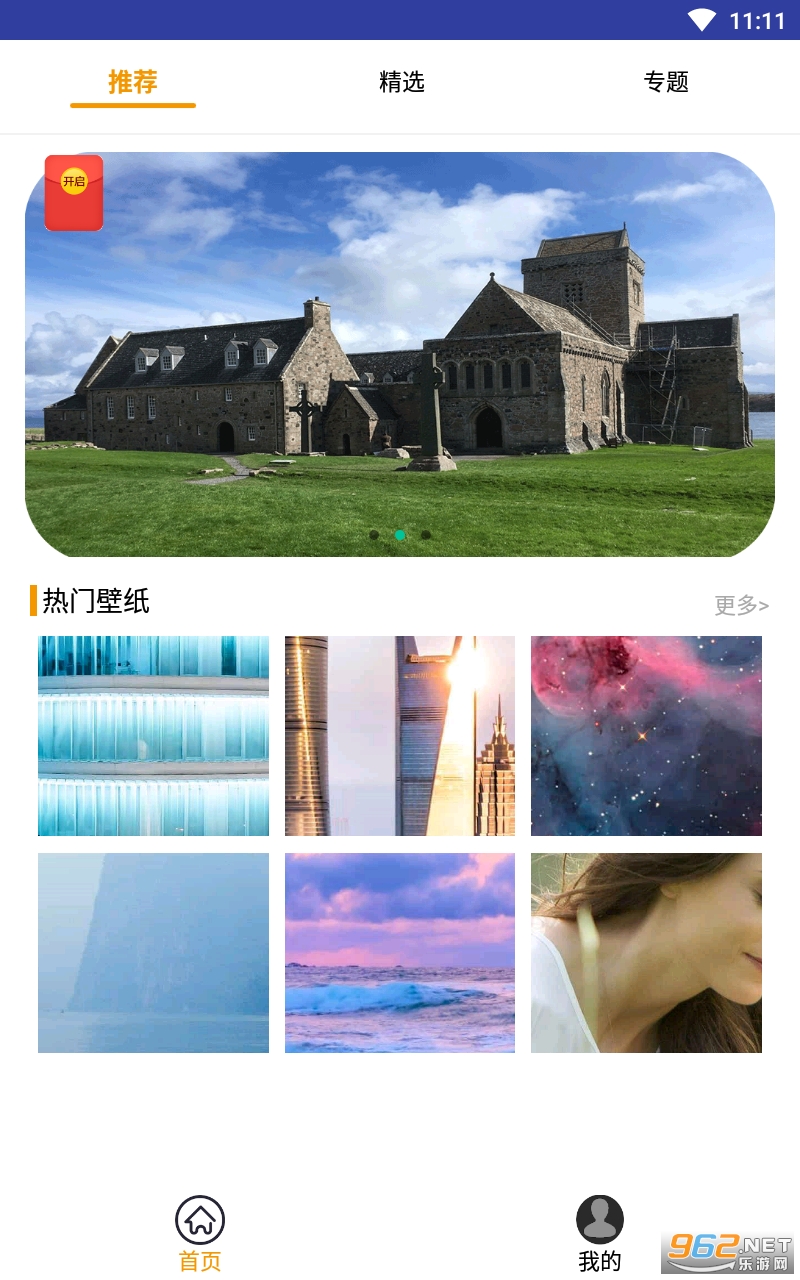Screen dimensions: 800x1280
Task: Open the red envelope 开启 icon
Action: coord(74,193)
